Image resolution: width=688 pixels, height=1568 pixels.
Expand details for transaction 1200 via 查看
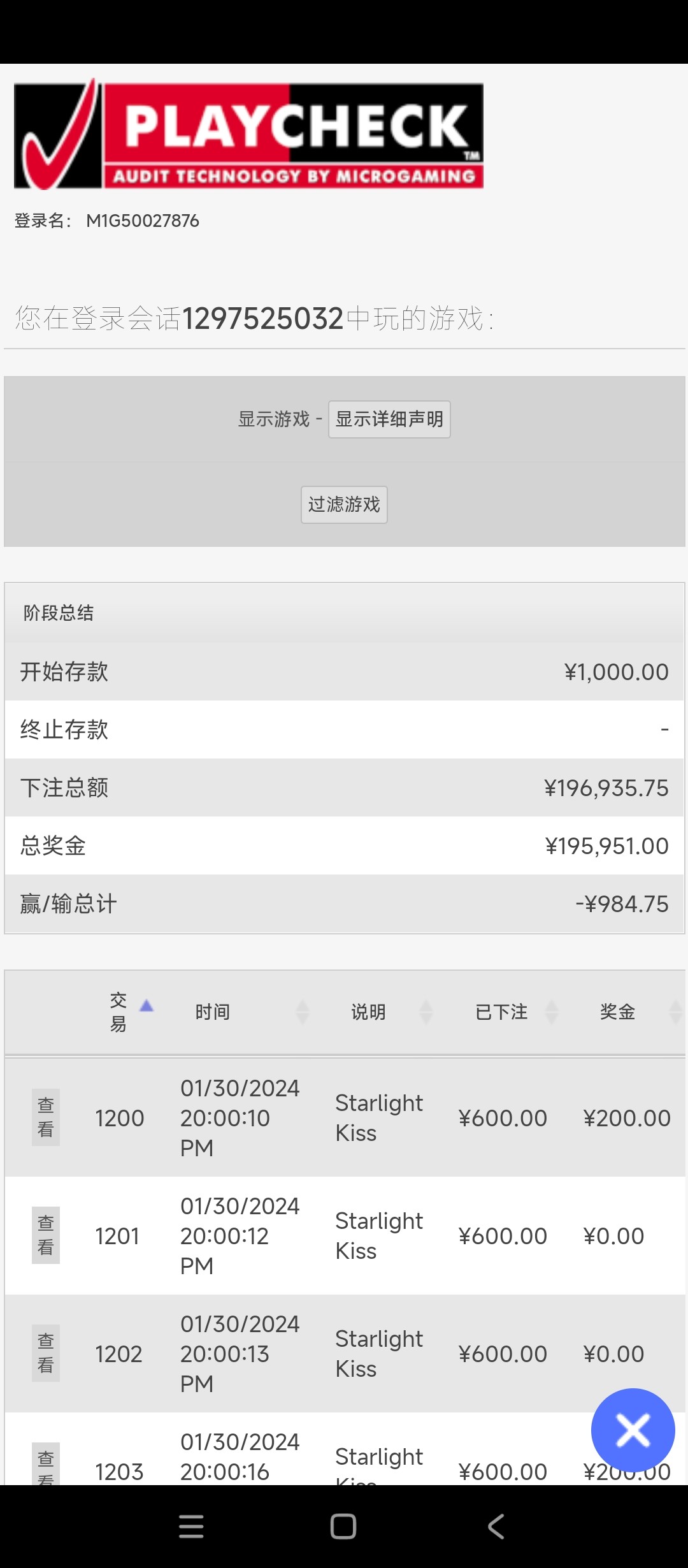point(45,1117)
